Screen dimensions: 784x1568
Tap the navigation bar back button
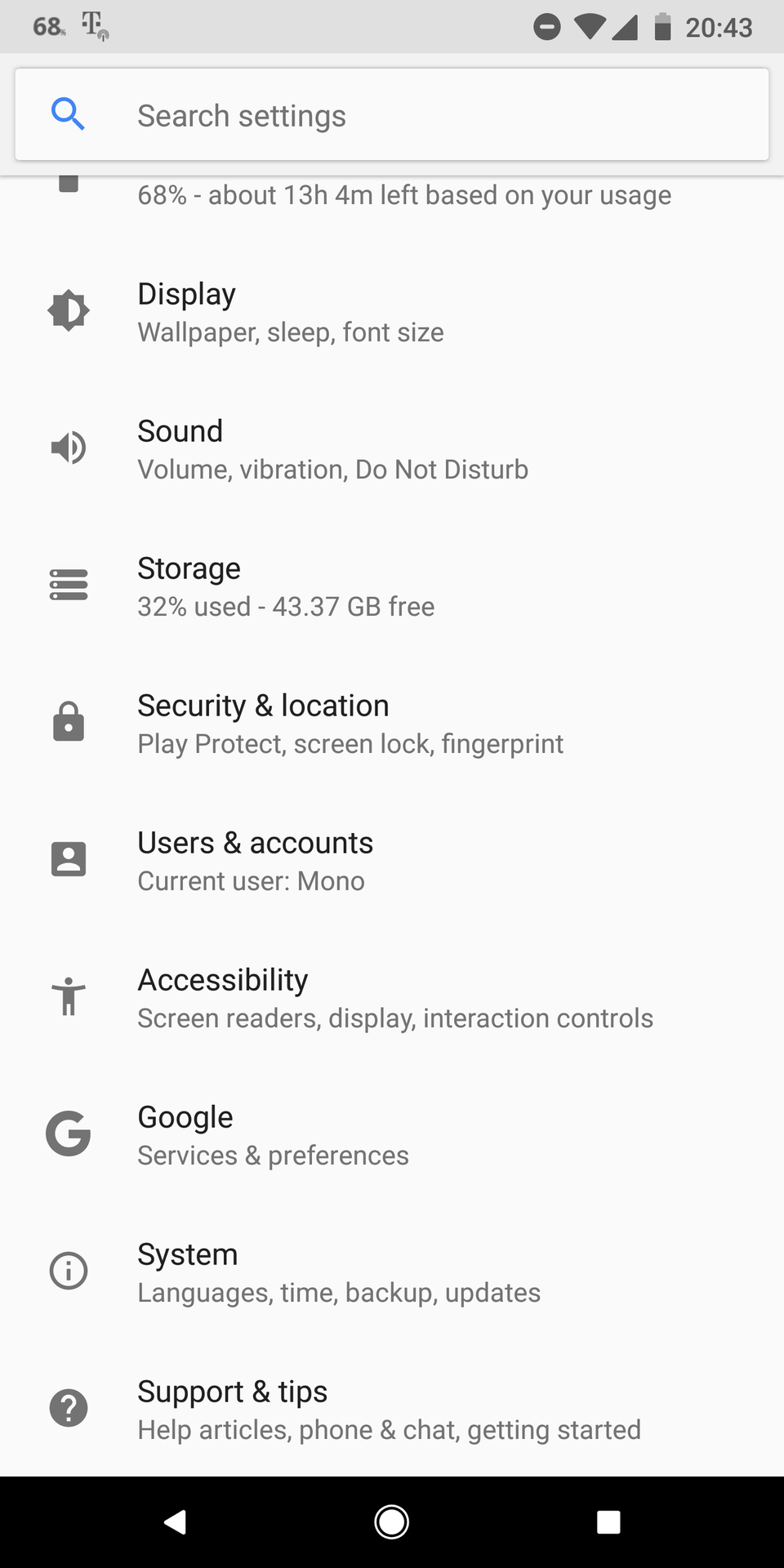tap(176, 1522)
